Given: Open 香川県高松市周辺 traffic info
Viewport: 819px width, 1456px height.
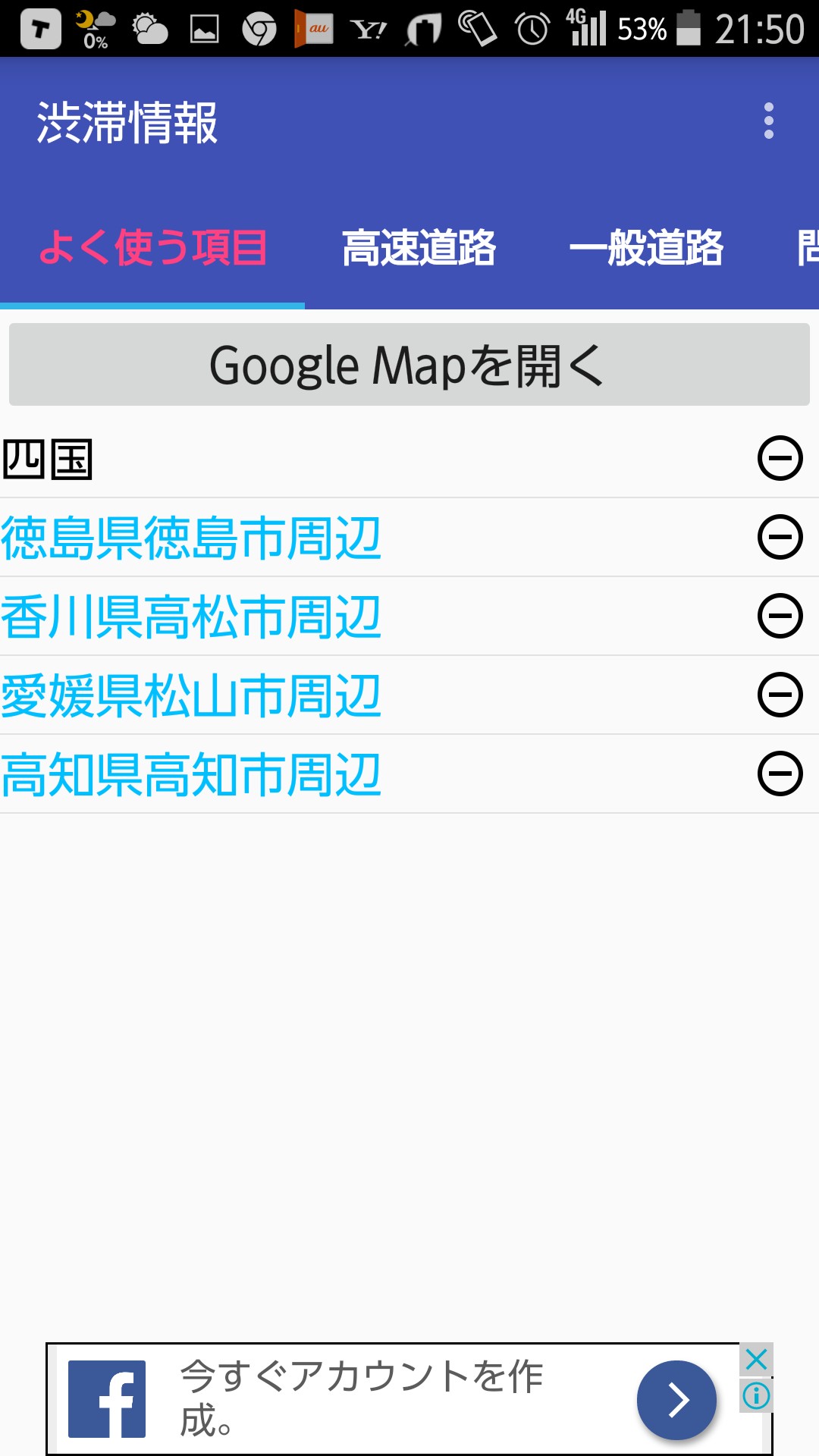Looking at the screenshot, I should pos(191,617).
